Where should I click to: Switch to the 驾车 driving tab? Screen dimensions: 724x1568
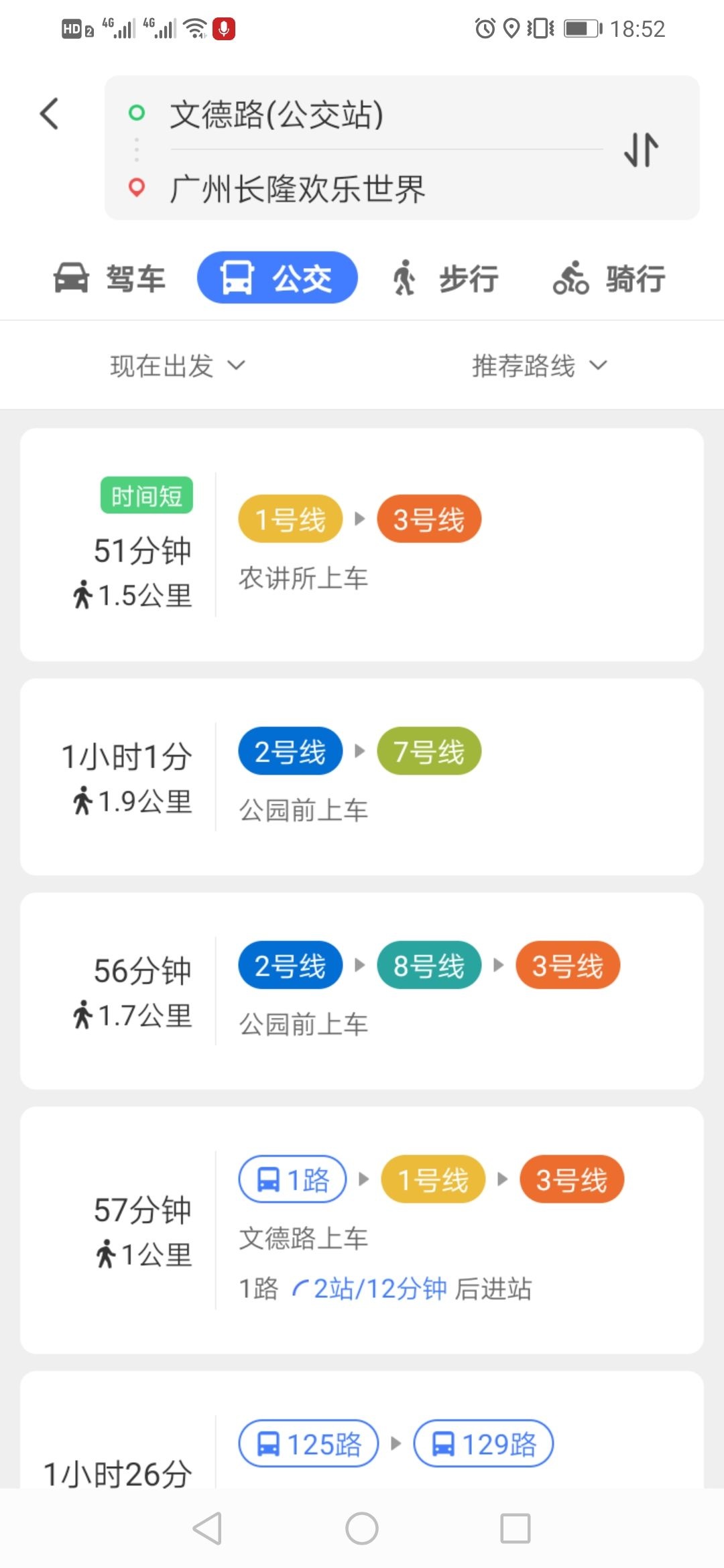click(109, 278)
